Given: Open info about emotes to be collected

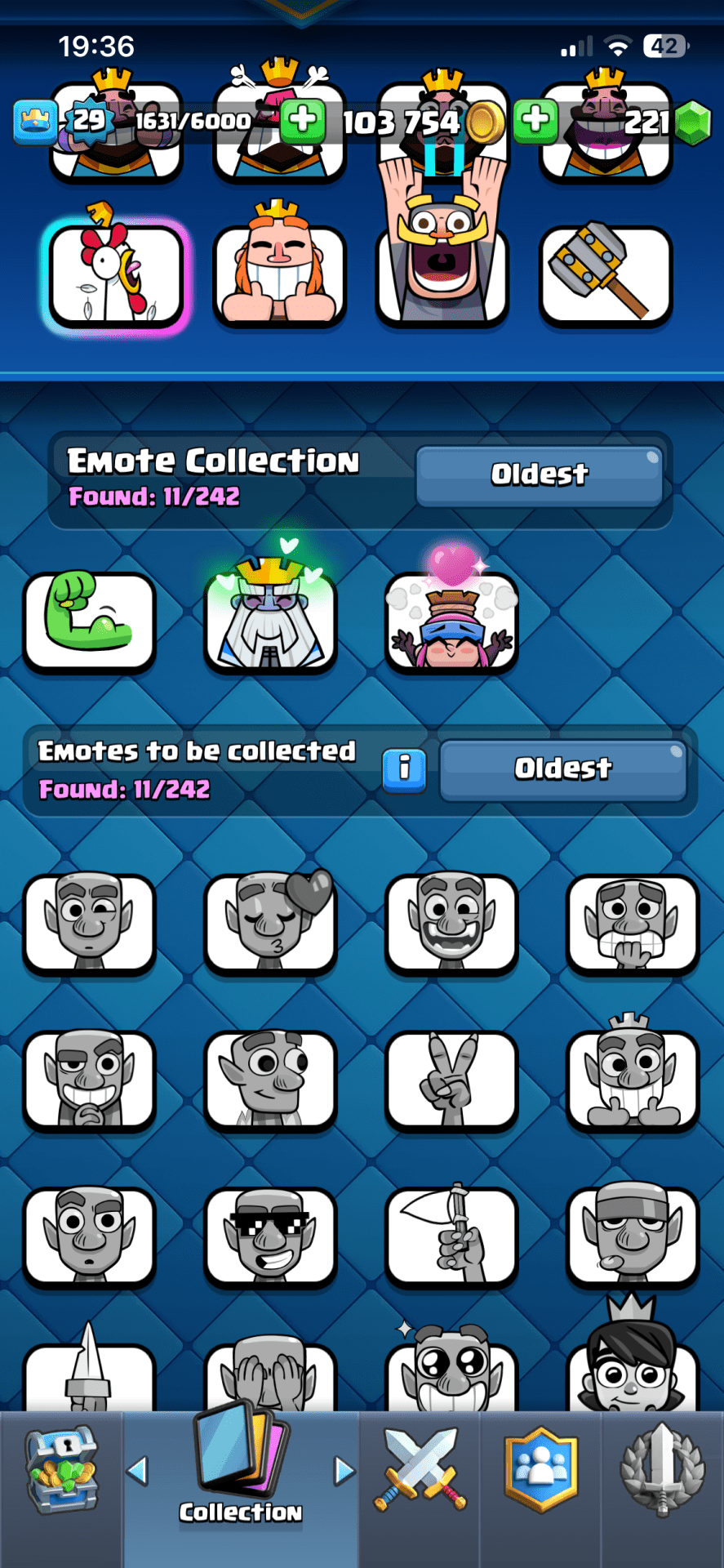Looking at the screenshot, I should (x=404, y=768).
